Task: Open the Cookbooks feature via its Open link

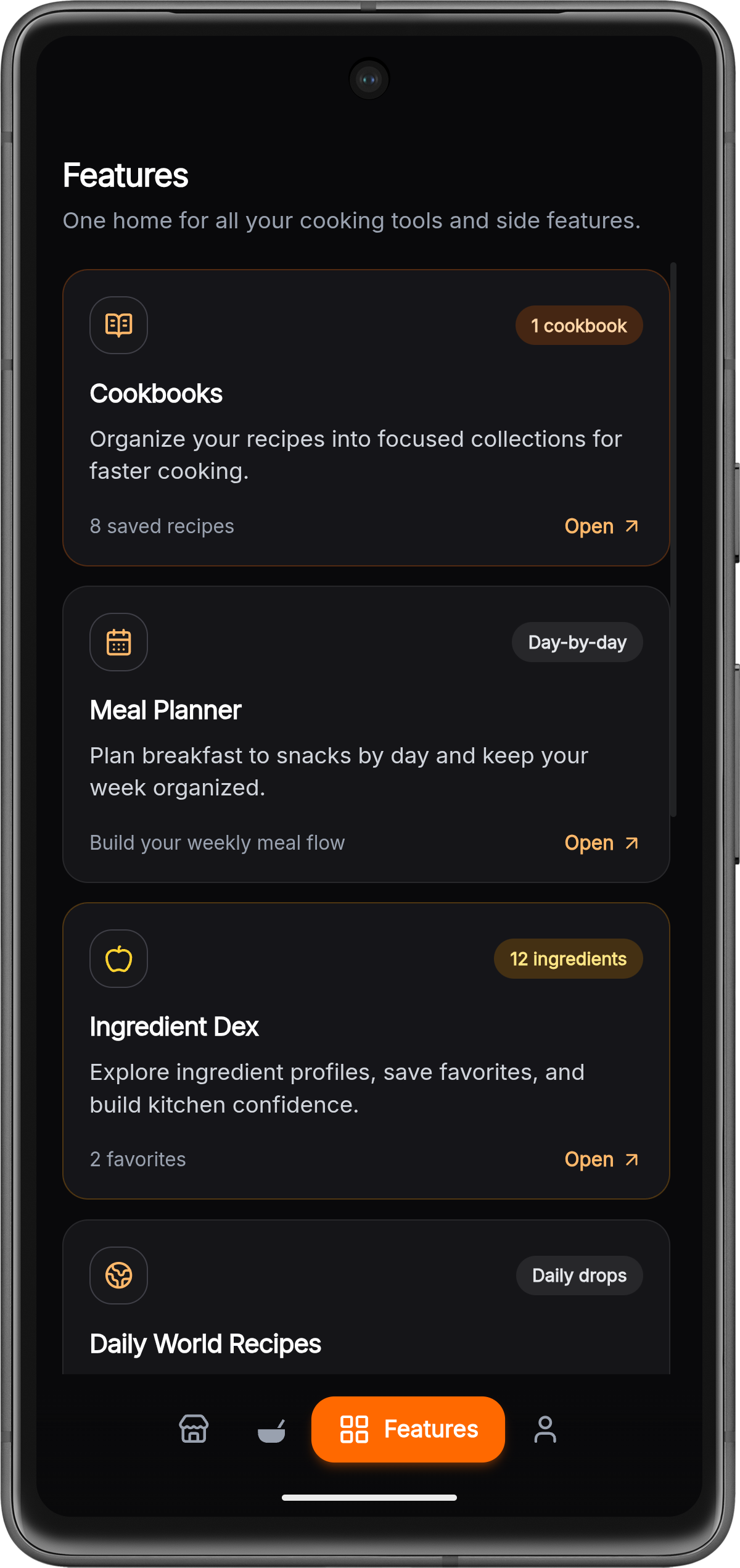Action: tap(588, 526)
